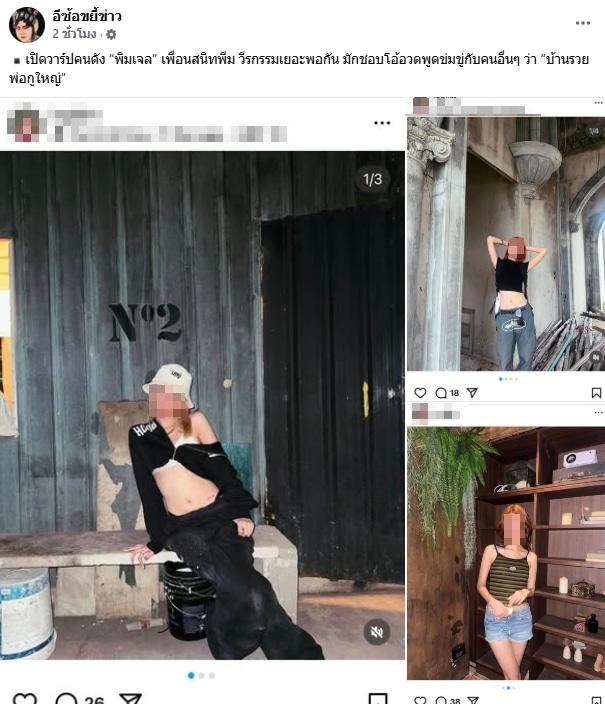
Task: View the photo by the wooden shelves
Action: (505, 550)
